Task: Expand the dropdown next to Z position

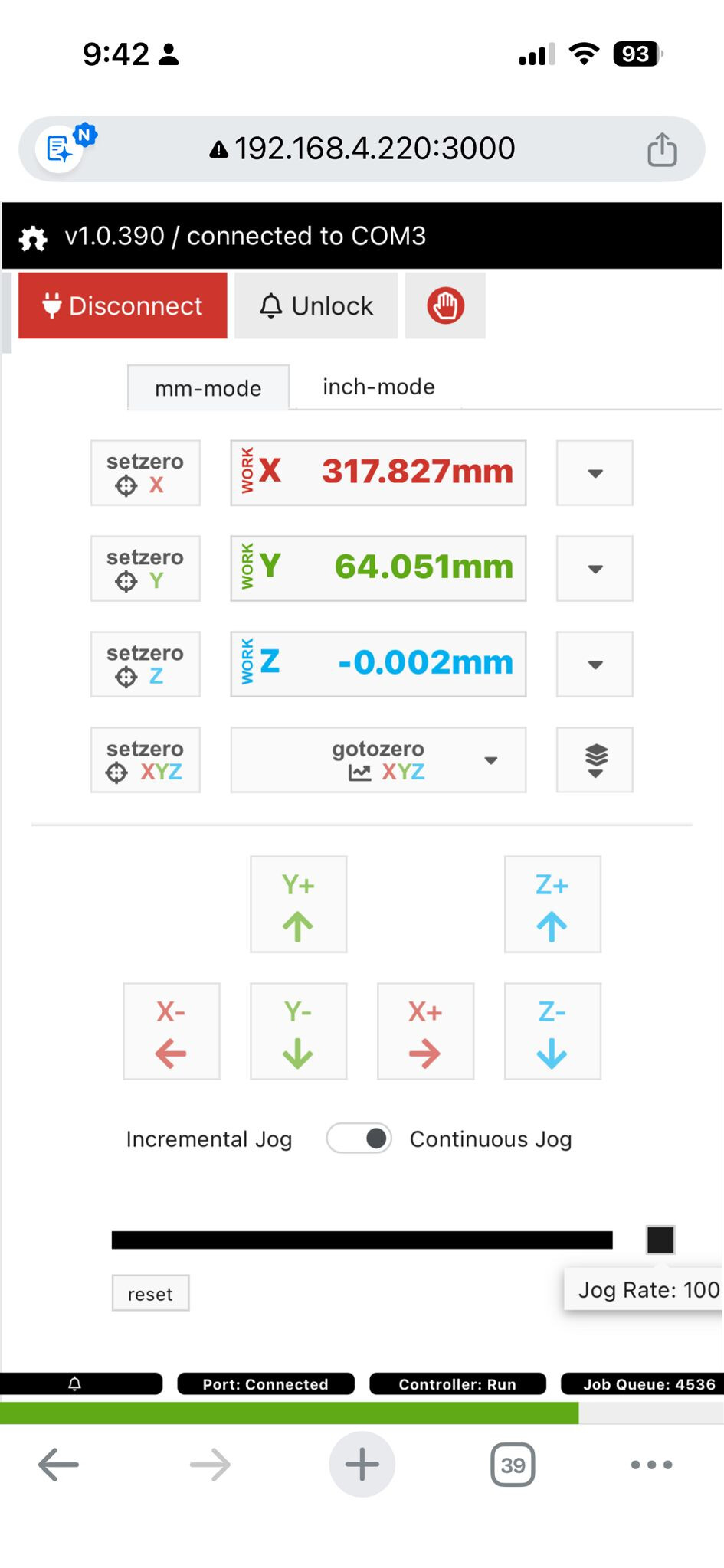Action: pos(595,665)
